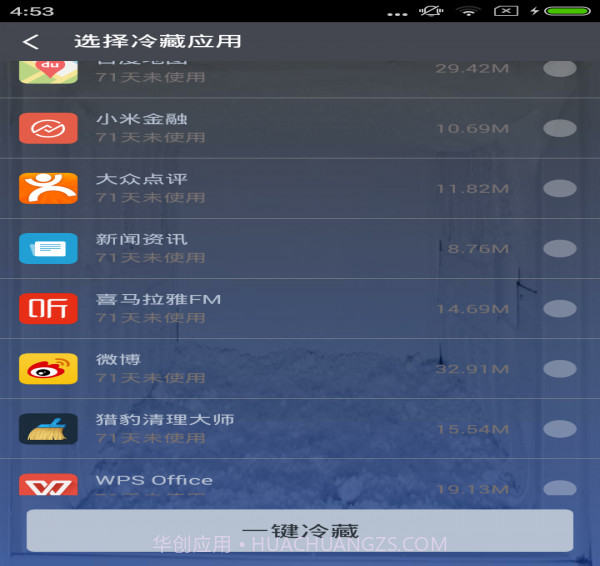
Task: Select 新闻资讯 app checkbox
Action: pyautogui.click(x=560, y=248)
